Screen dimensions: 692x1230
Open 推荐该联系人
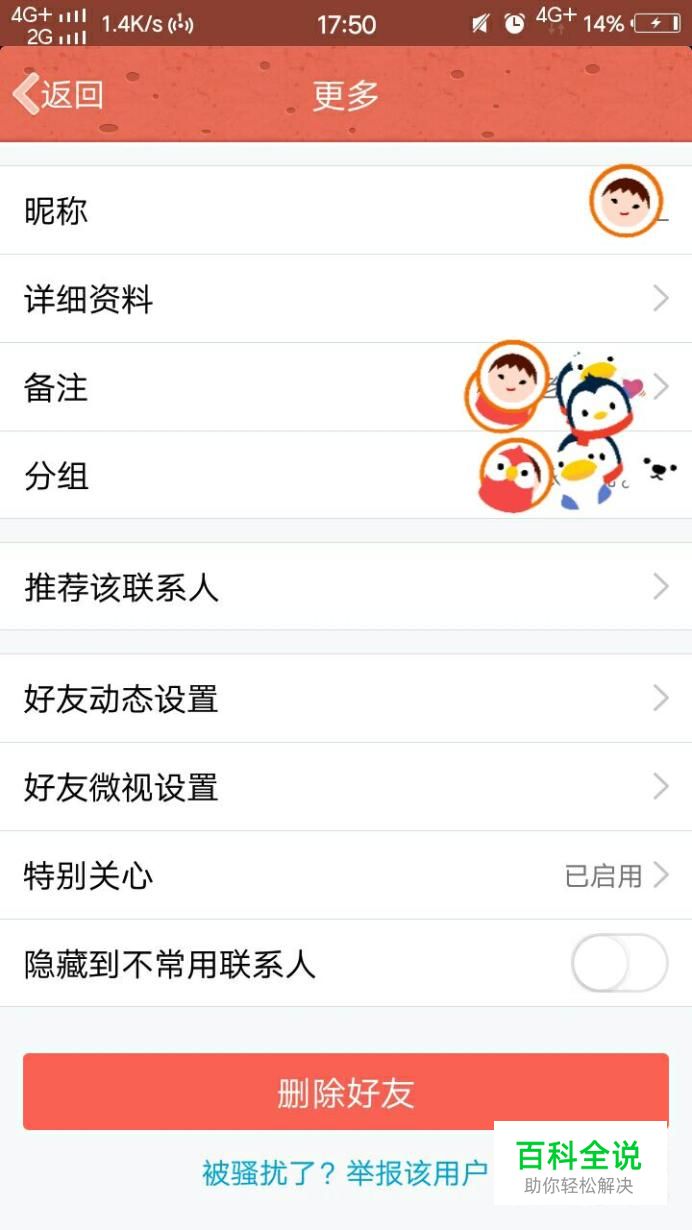pos(346,586)
